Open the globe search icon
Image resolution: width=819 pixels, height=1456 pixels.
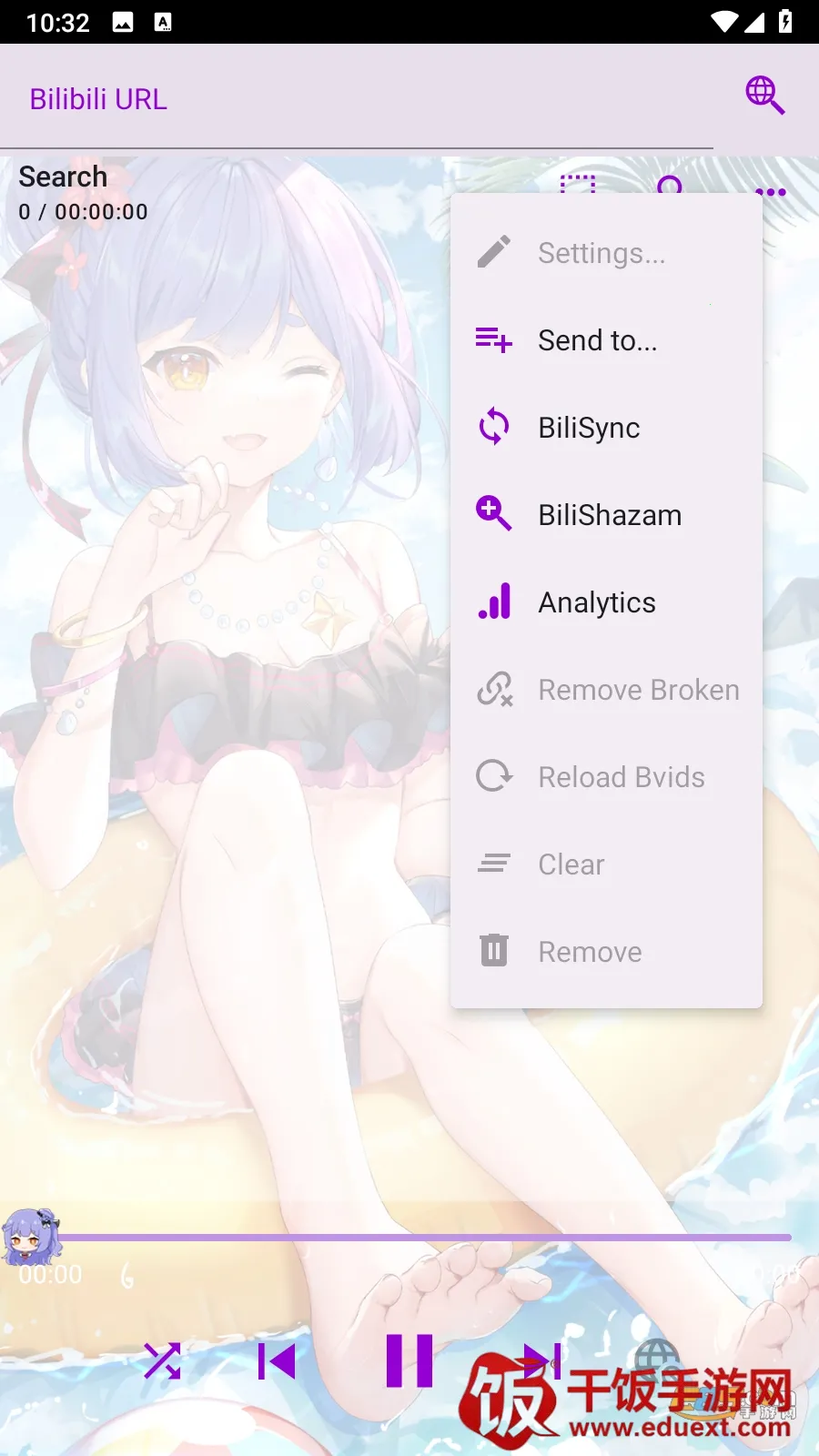[764, 96]
